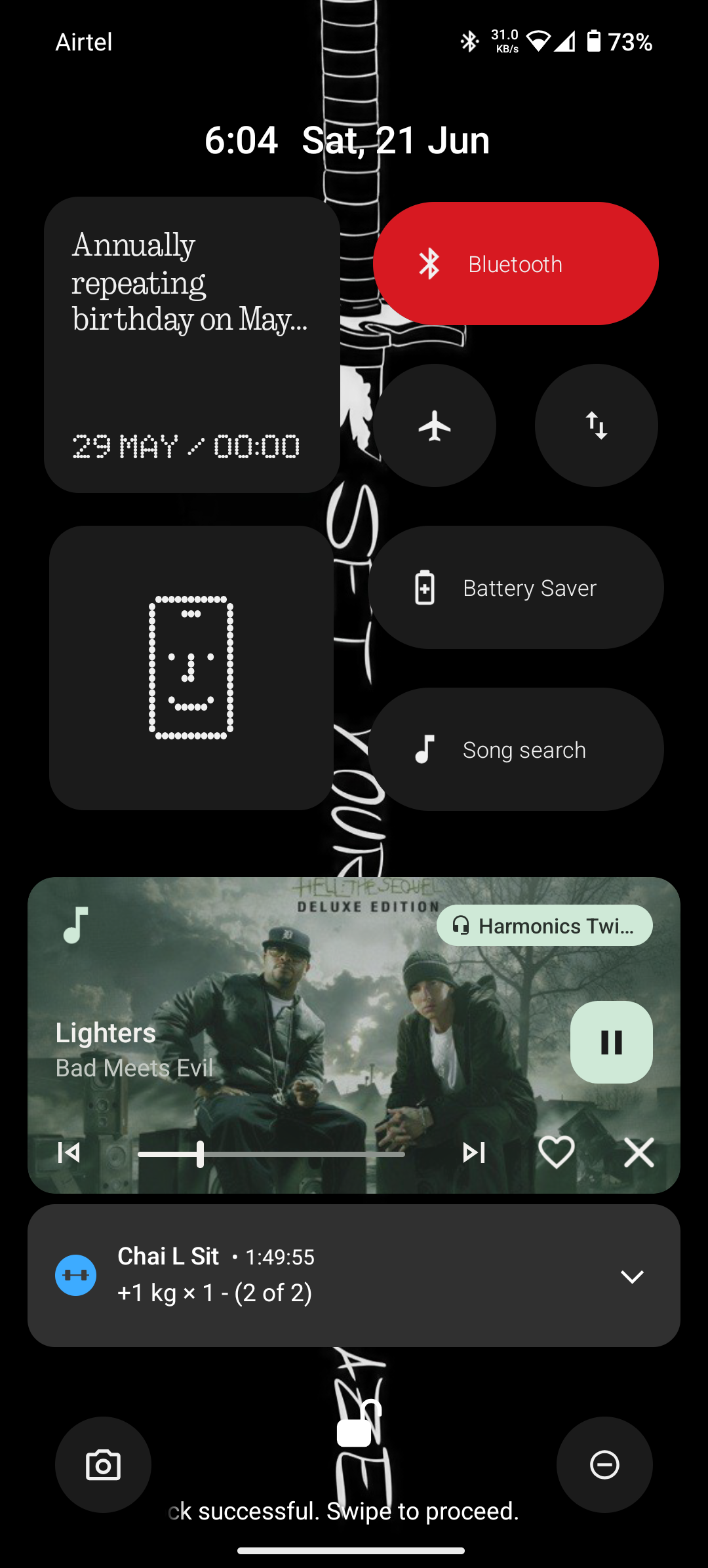This screenshot has height=1568, width=708.
Task: Skip to the next track
Action: pos(474,1152)
